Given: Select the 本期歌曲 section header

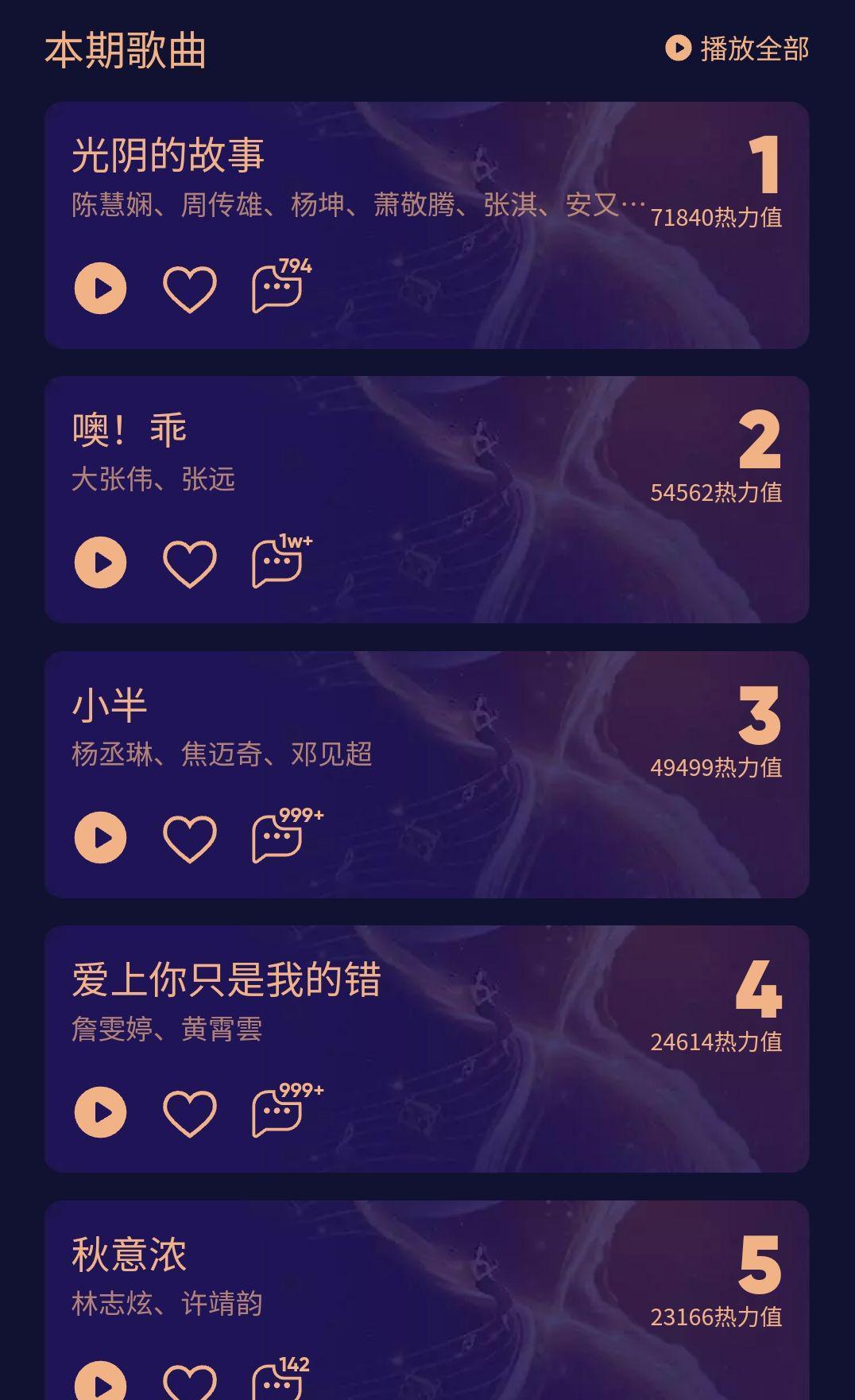Looking at the screenshot, I should point(127,50).
